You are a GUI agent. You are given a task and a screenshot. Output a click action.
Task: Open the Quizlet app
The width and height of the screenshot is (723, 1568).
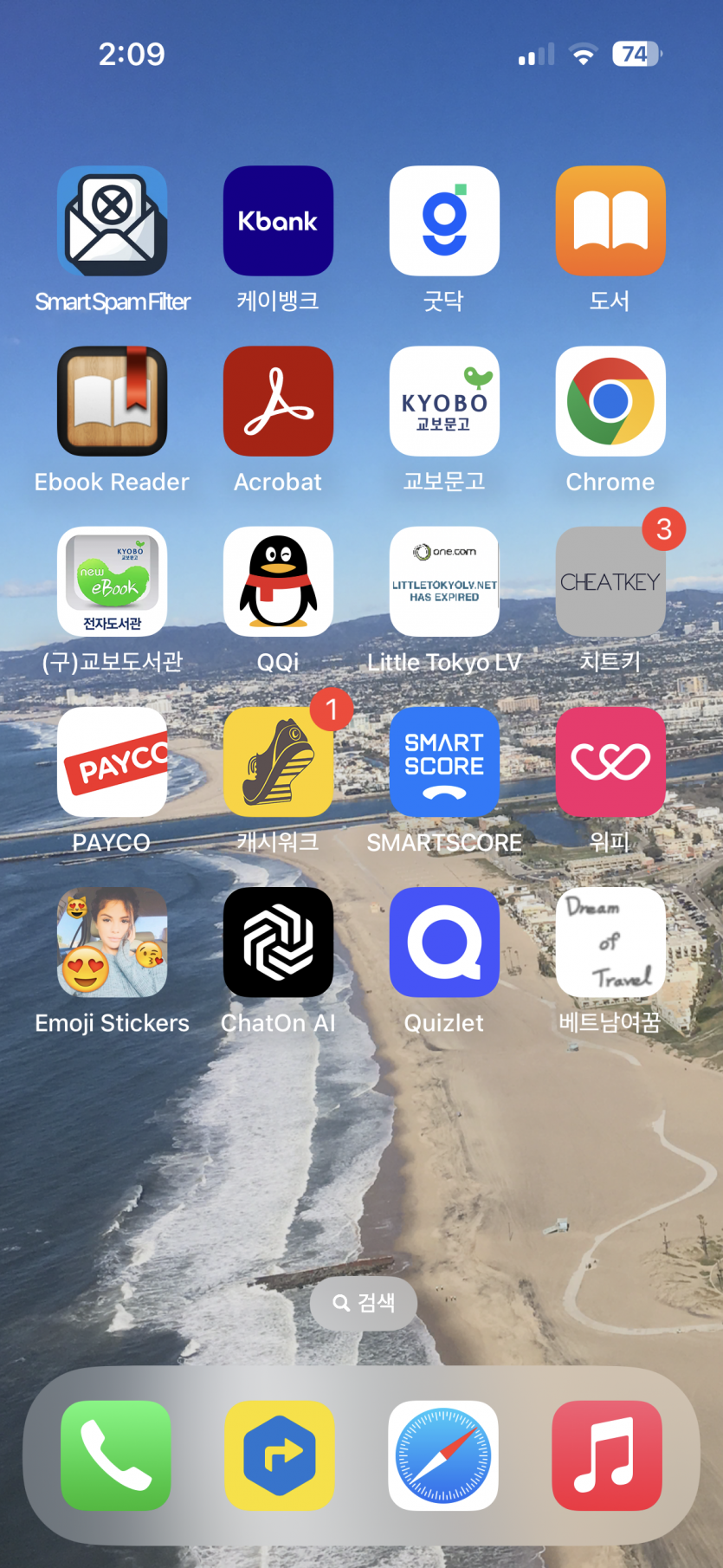coord(444,942)
